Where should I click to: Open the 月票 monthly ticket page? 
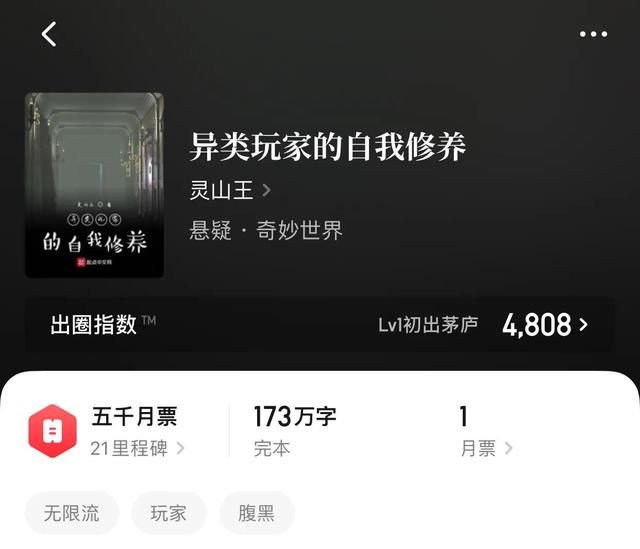(x=486, y=449)
